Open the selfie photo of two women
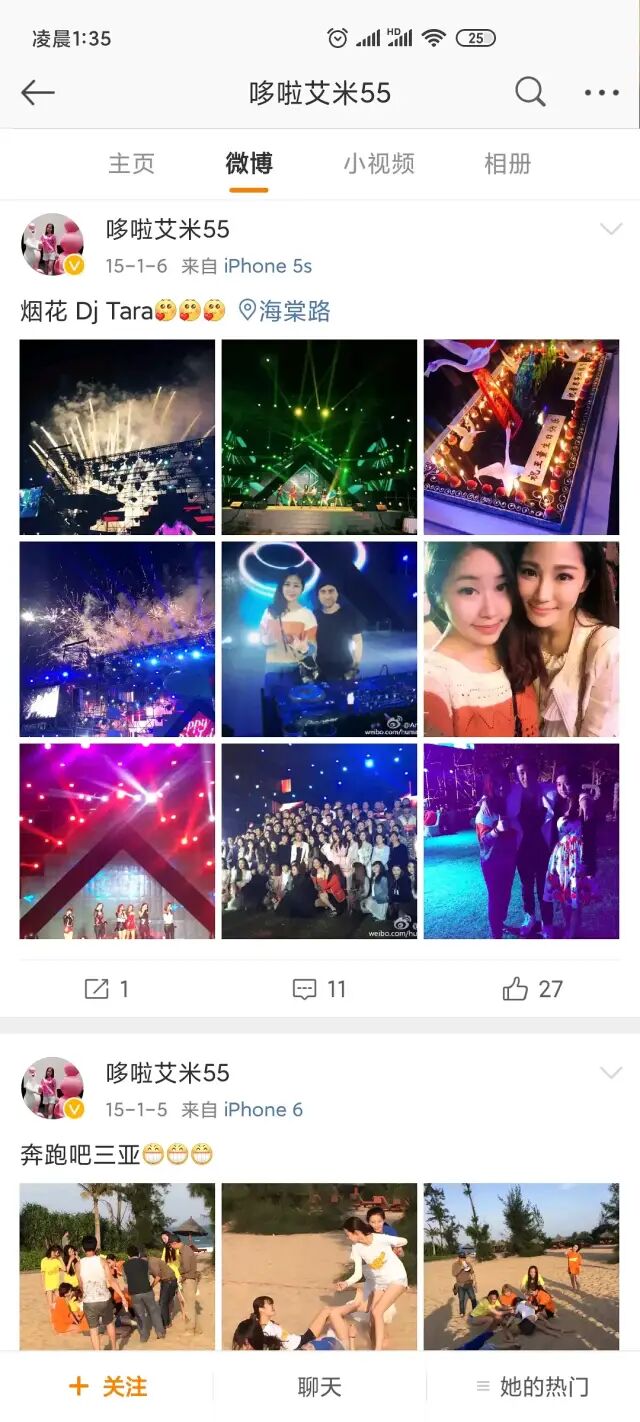The height and width of the screenshot is (1422, 640). [521, 639]
